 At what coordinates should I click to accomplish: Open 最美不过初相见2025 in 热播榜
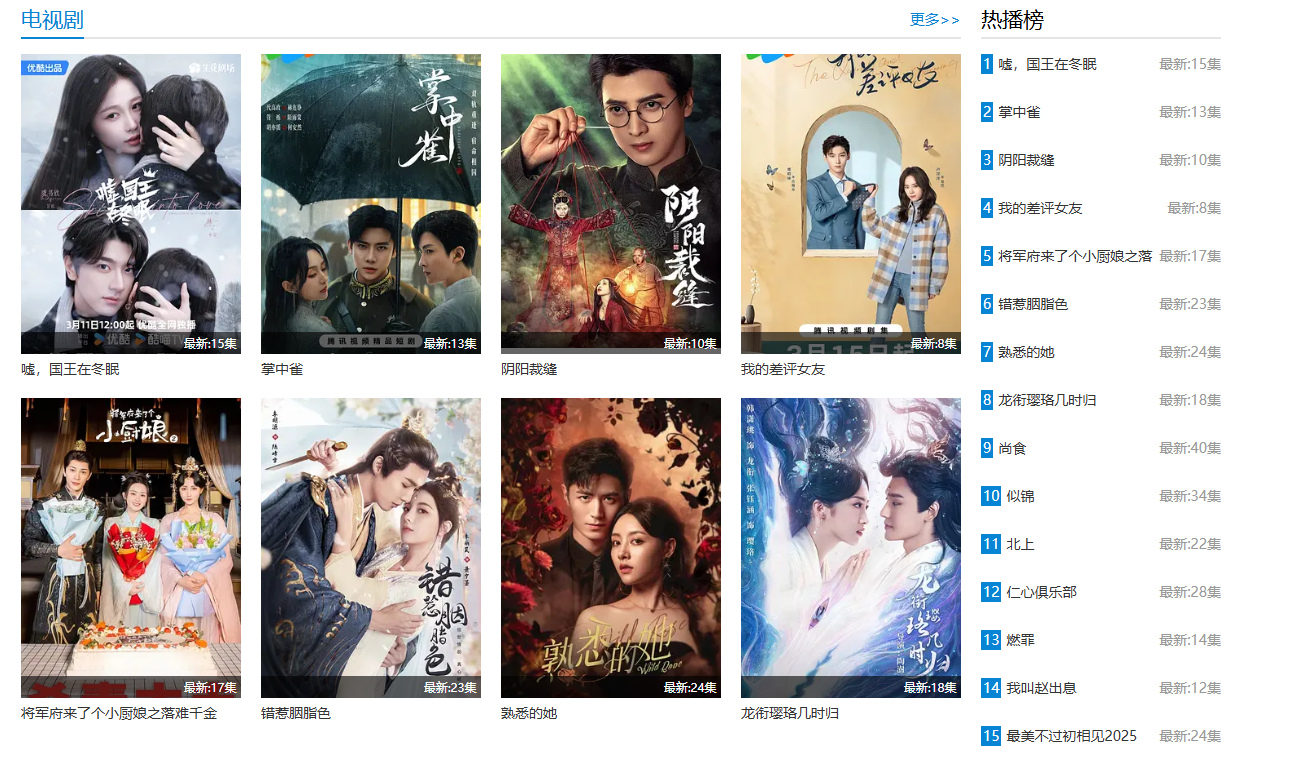click(1071, 736)
